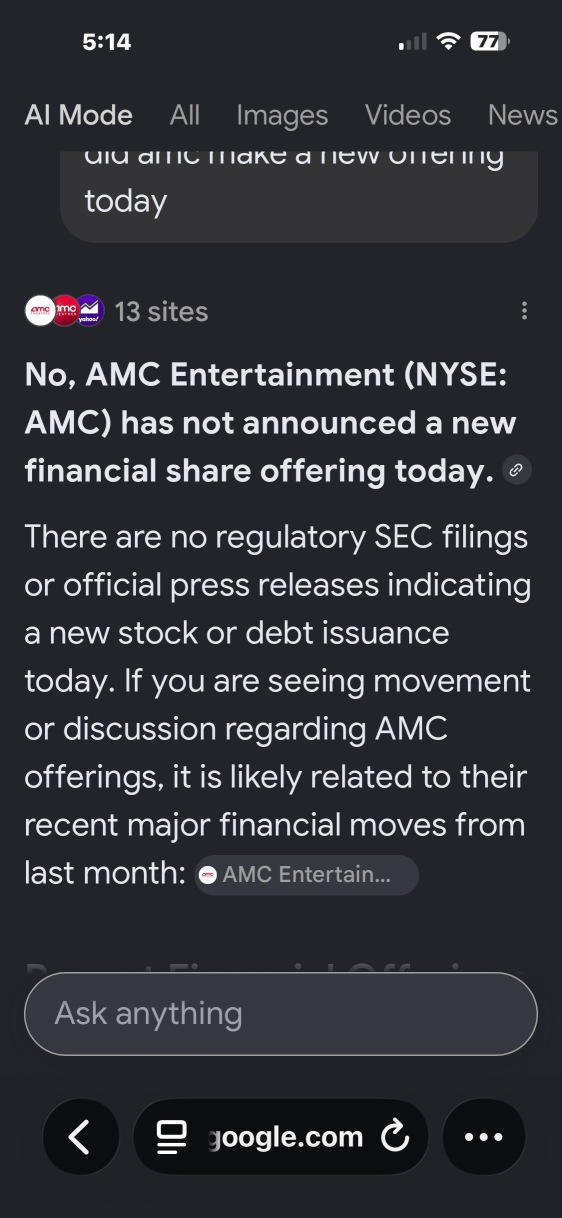This screenshot has height=1218, width=562.
Task: Open the browser's more options menu
Action: coord(484,1137)
